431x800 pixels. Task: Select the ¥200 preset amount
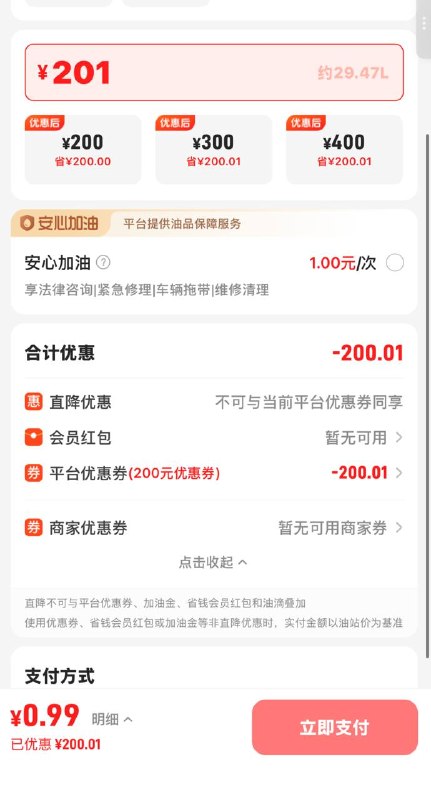pos(83,149)
